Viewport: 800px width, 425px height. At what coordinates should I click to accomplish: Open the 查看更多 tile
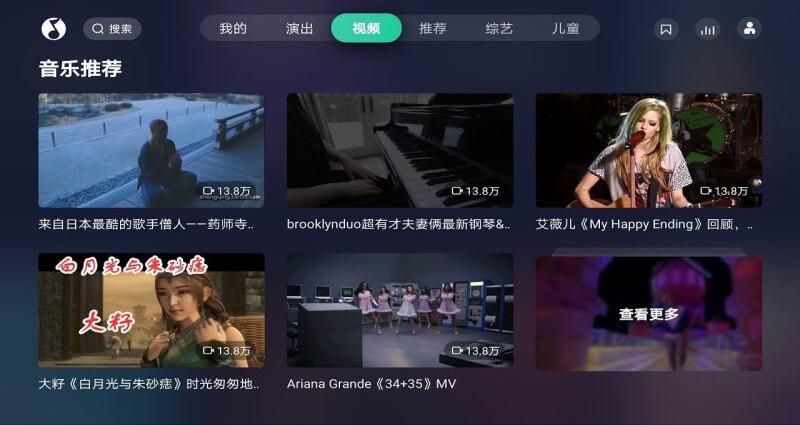[x=648, y=313]
